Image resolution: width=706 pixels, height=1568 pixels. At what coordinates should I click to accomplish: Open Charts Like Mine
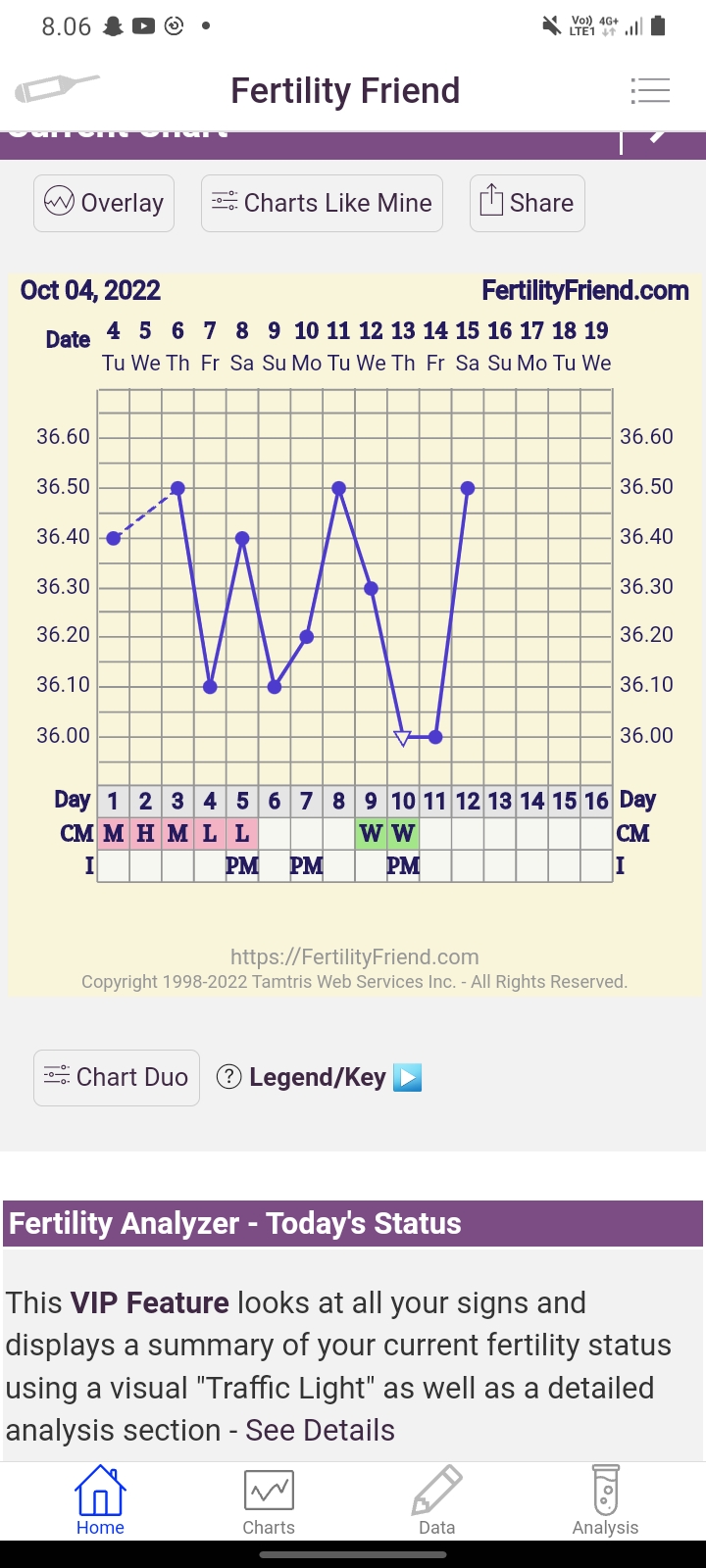click(x=322, y=203)
